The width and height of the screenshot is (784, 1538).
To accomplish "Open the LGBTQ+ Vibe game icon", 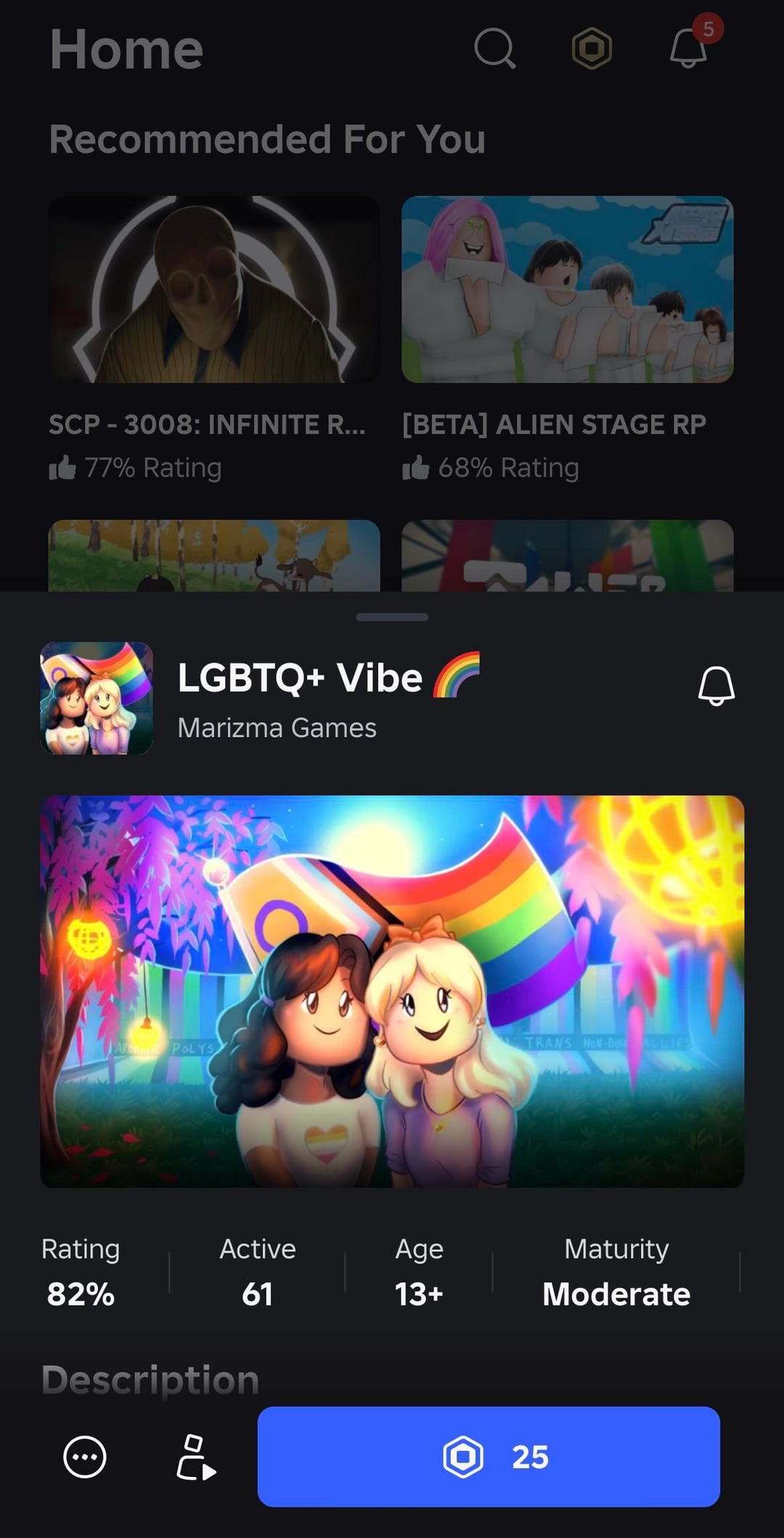I will (97, 698).
